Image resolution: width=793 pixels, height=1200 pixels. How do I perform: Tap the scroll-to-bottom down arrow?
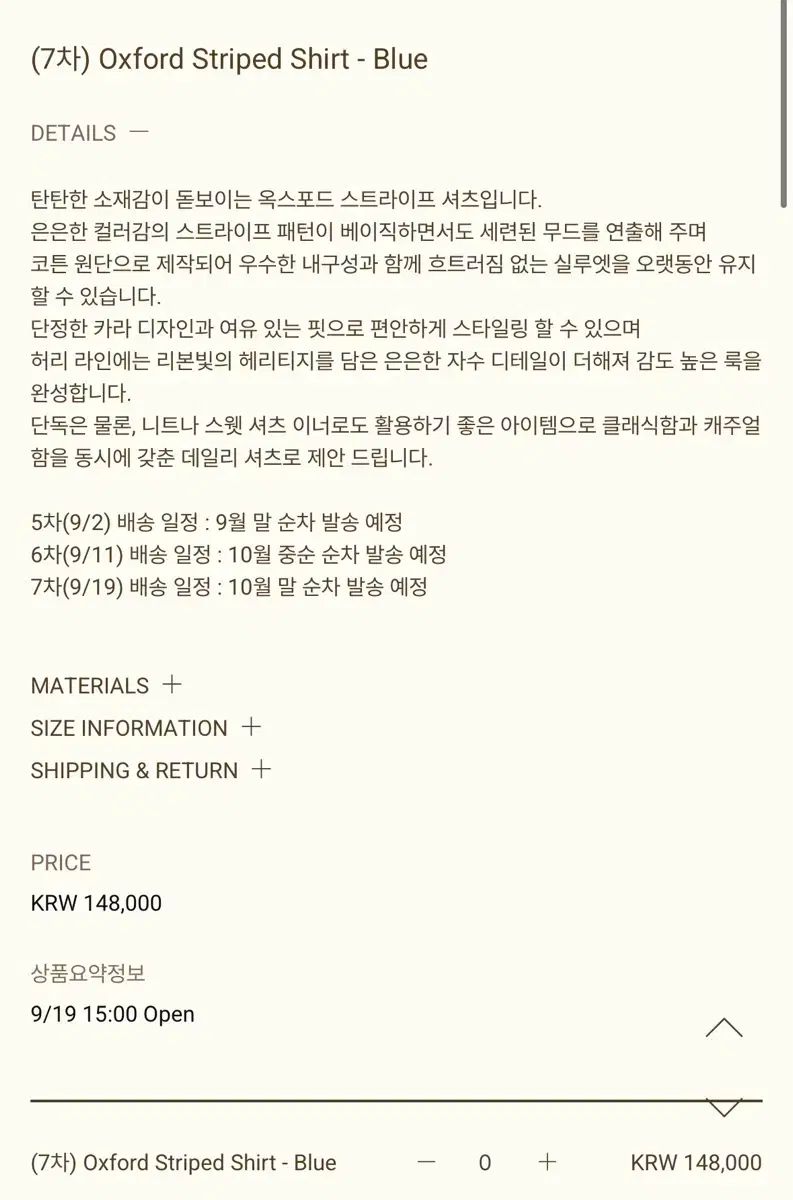tap(724, 1107)
